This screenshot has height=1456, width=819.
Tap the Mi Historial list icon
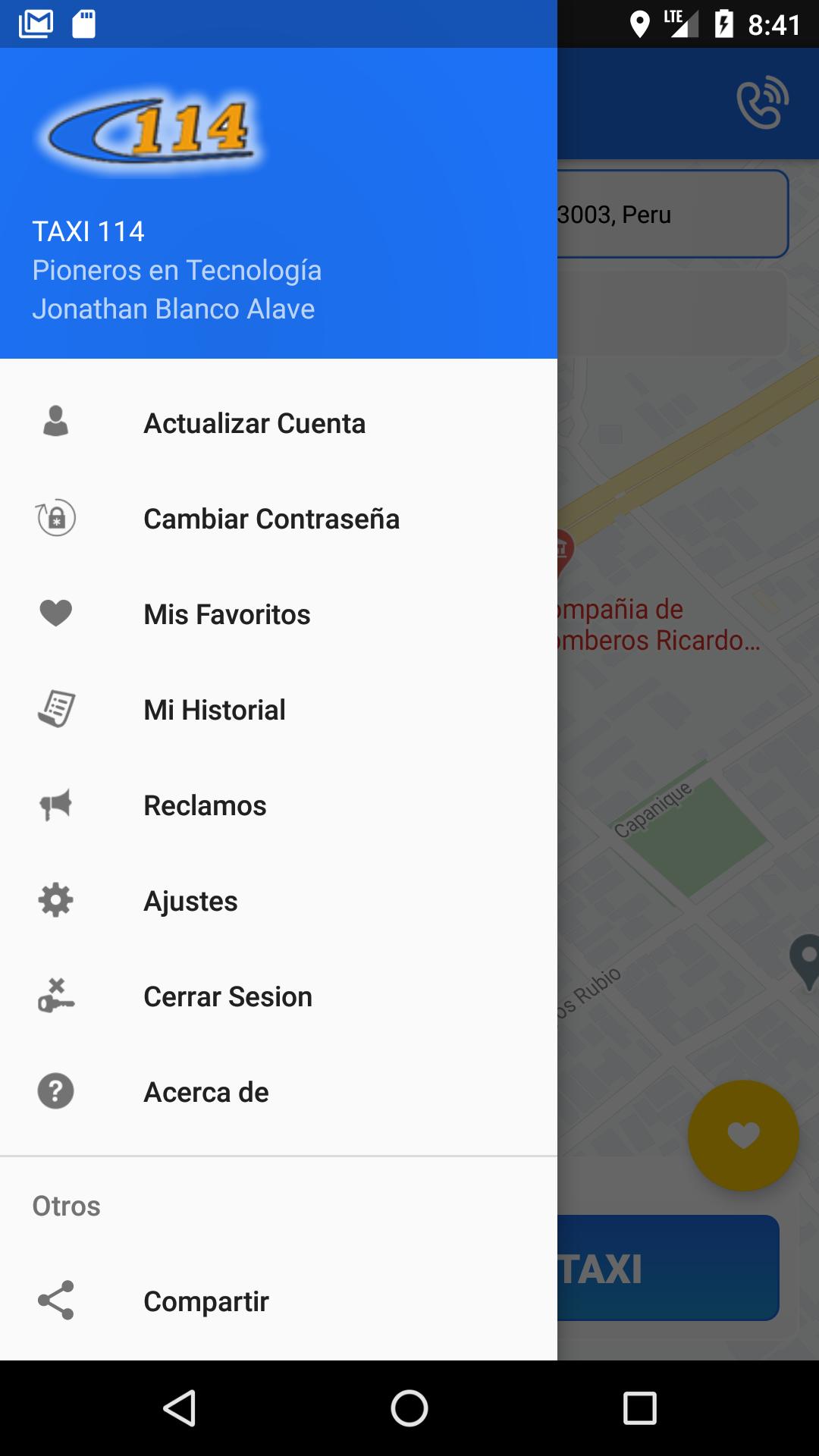[55, 709]
